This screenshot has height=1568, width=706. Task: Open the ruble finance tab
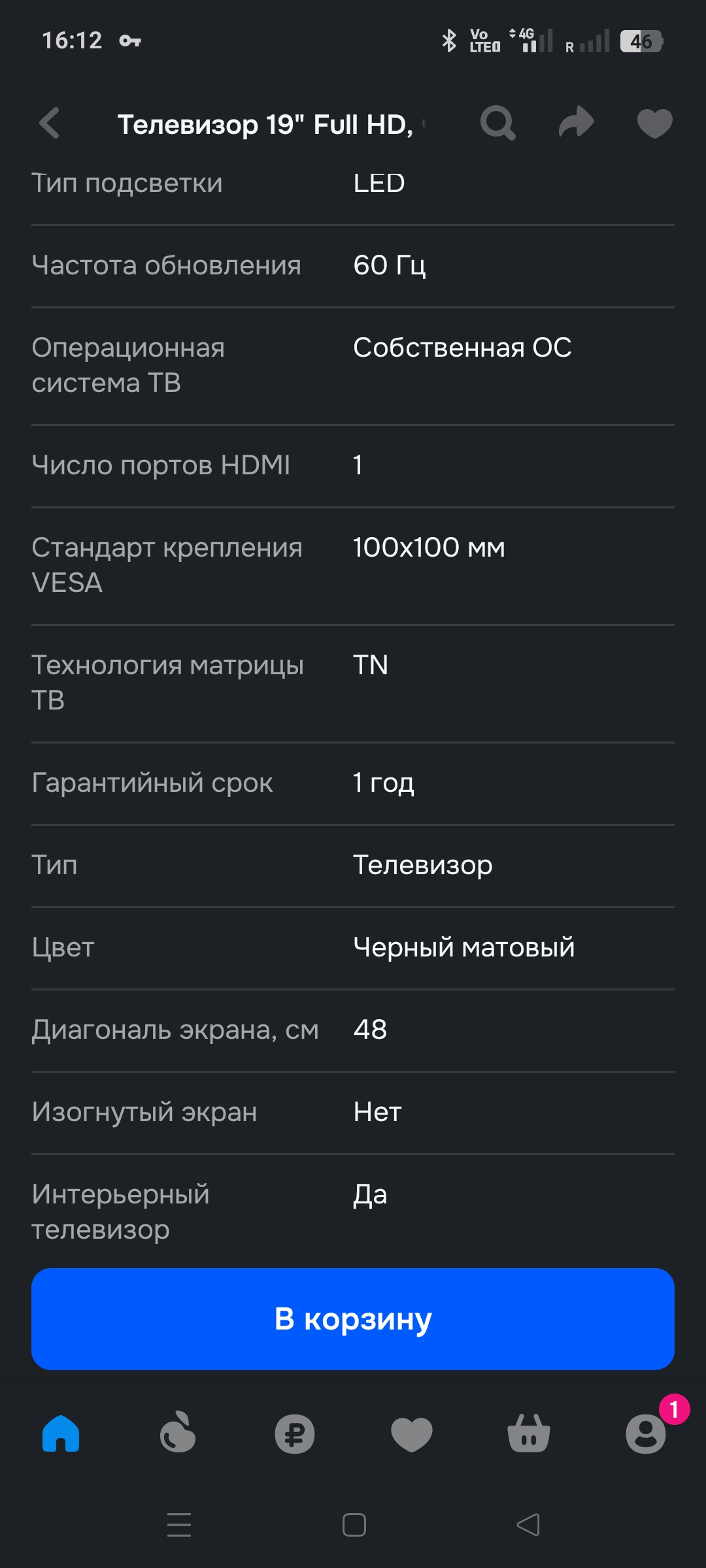coord(295,1433)
